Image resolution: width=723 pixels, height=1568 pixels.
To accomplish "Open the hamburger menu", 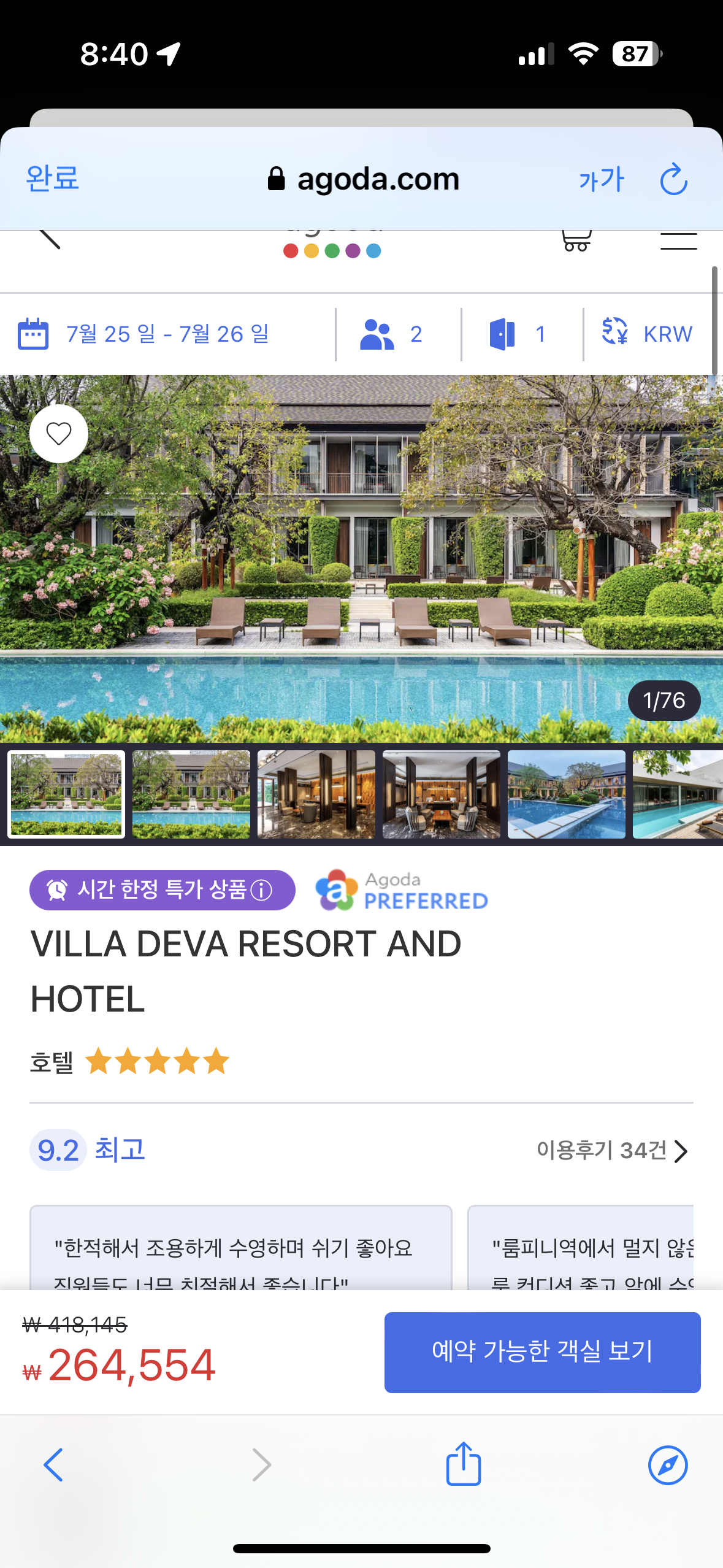I will coord(678,241).
